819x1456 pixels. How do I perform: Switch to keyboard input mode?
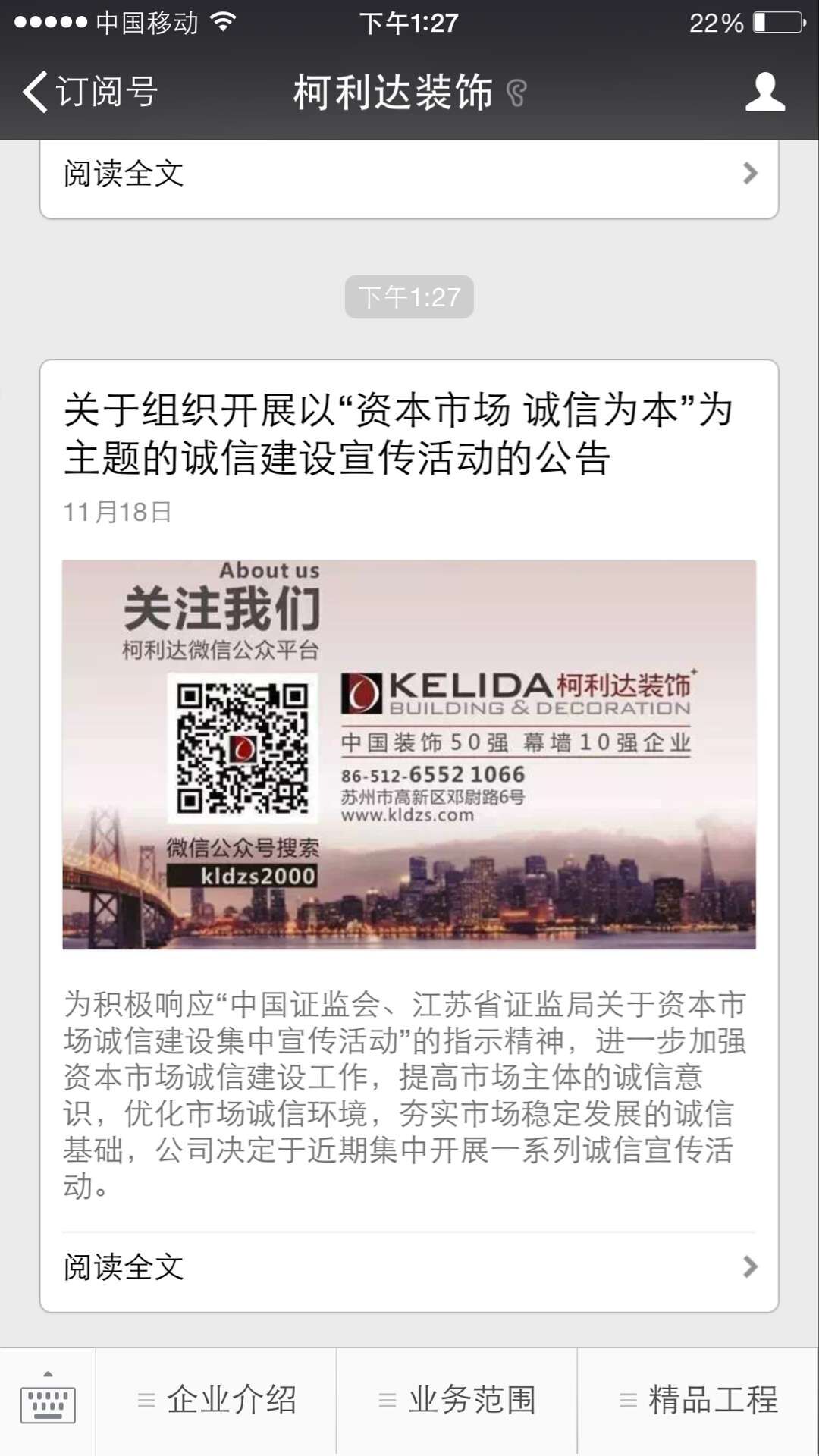pos(48,1401)
